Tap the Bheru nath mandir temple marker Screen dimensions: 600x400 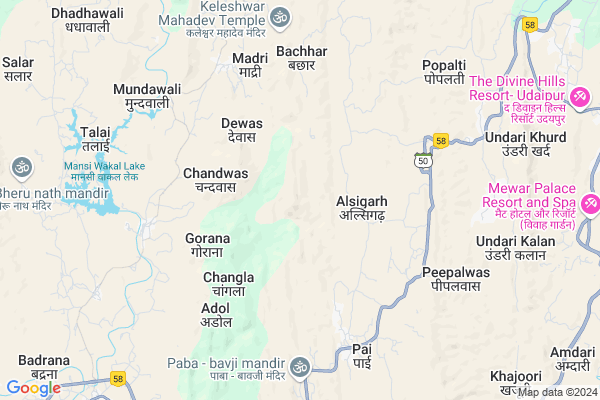(19, 166)
